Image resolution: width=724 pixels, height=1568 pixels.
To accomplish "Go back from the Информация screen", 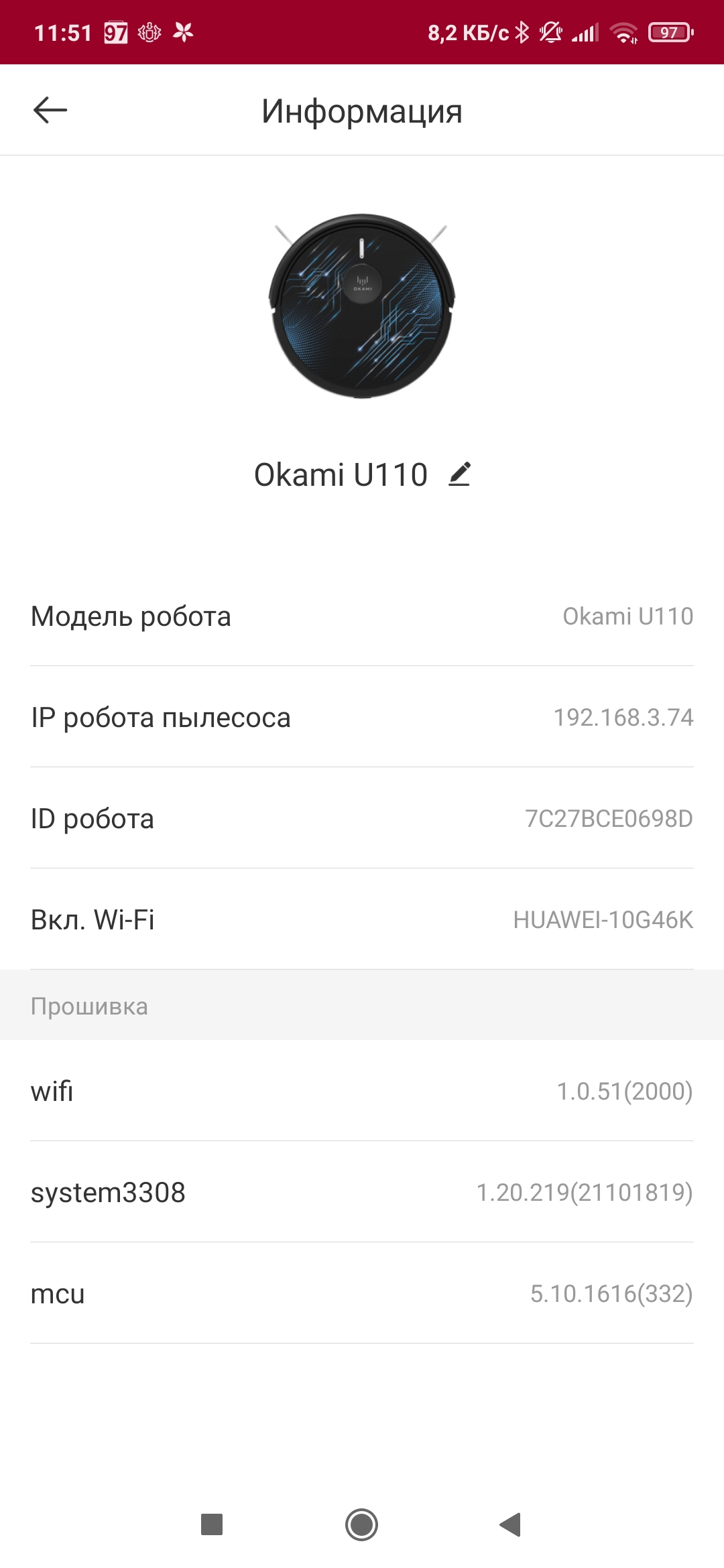I will point(50,111).
